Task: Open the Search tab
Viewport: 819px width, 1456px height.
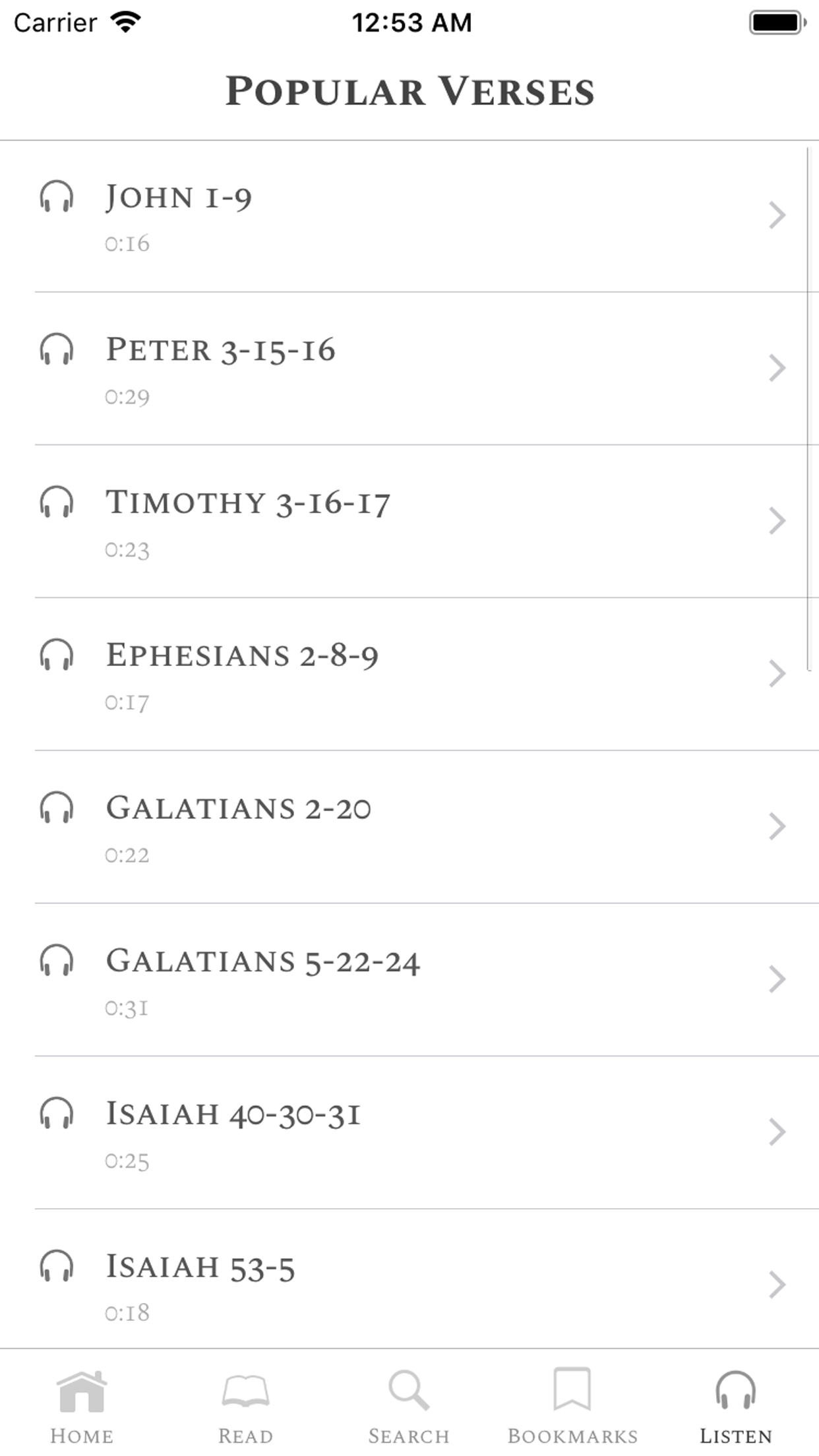Action: pyautogui.click(x=409, y=1406)
